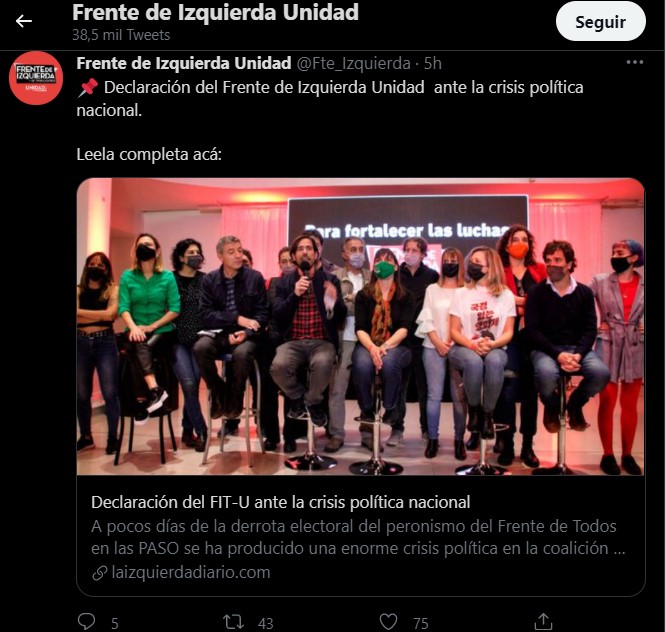Reply to the tweet via the comment icon
This screenshot has height=632, width=665.
coord(87,621)
